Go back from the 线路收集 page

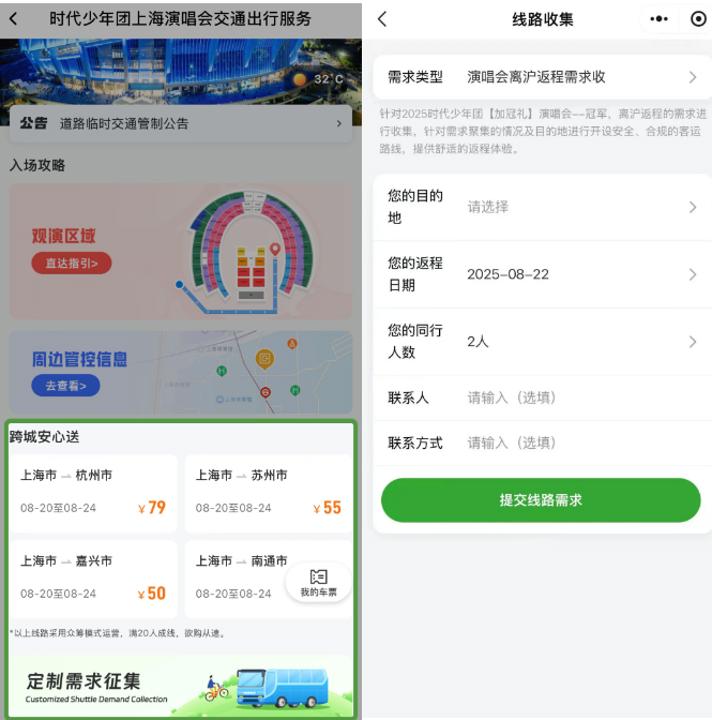click(x=382, y=19)
